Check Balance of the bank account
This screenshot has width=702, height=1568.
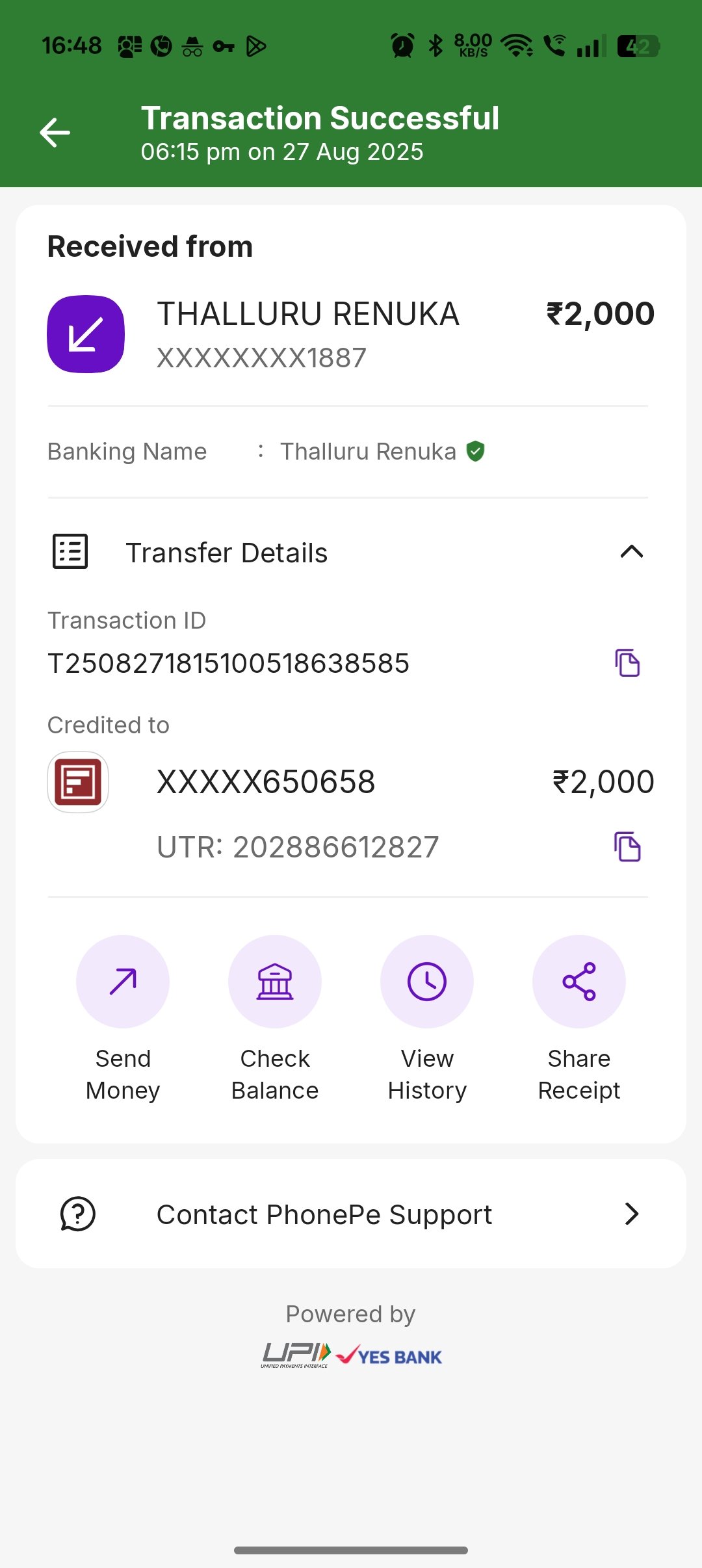275,982
